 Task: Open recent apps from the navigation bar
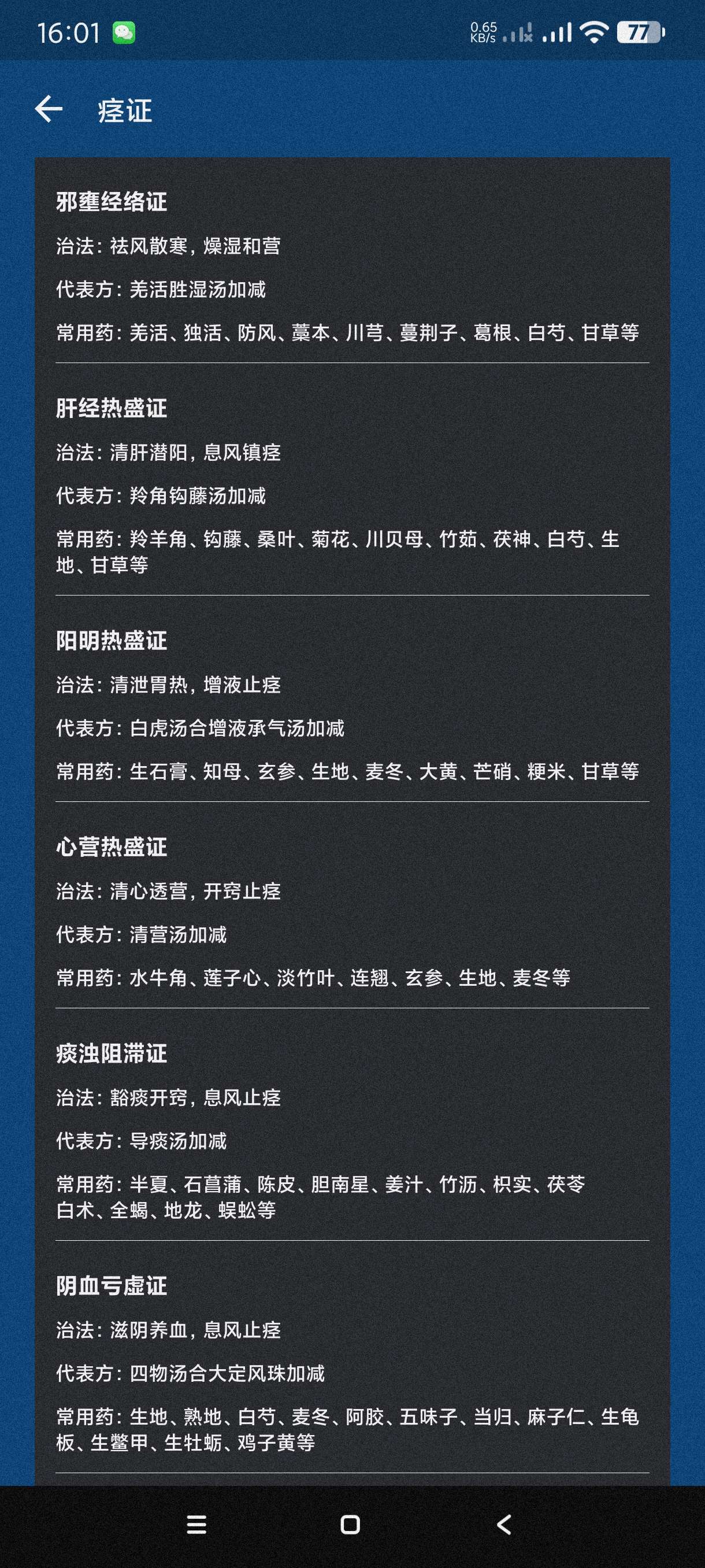coord(196,1524)
